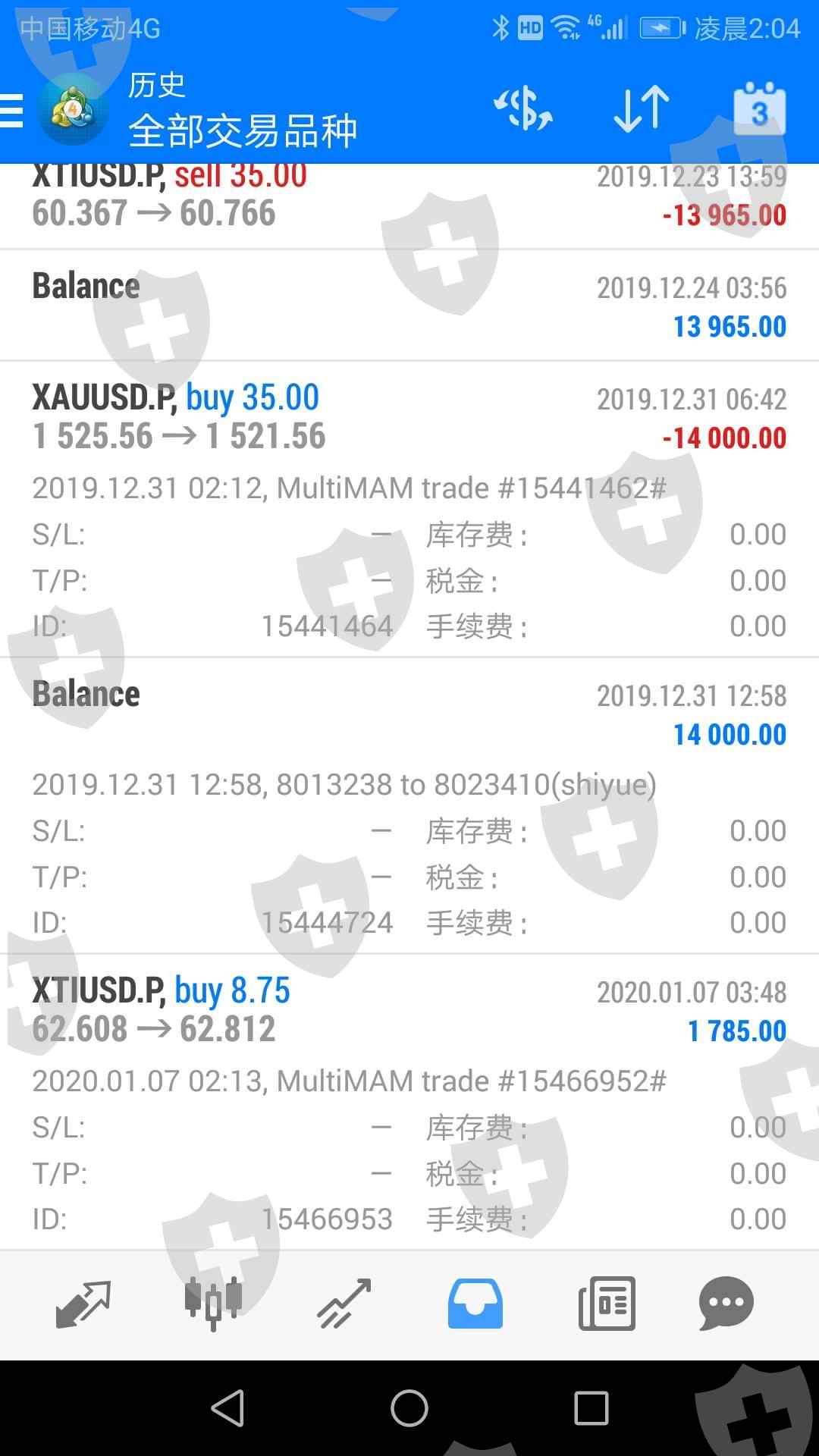Screen dimensions: 819x1456
Task: Collapse the Balance 14 000.00 entry
Action: (x=409, y=714)
